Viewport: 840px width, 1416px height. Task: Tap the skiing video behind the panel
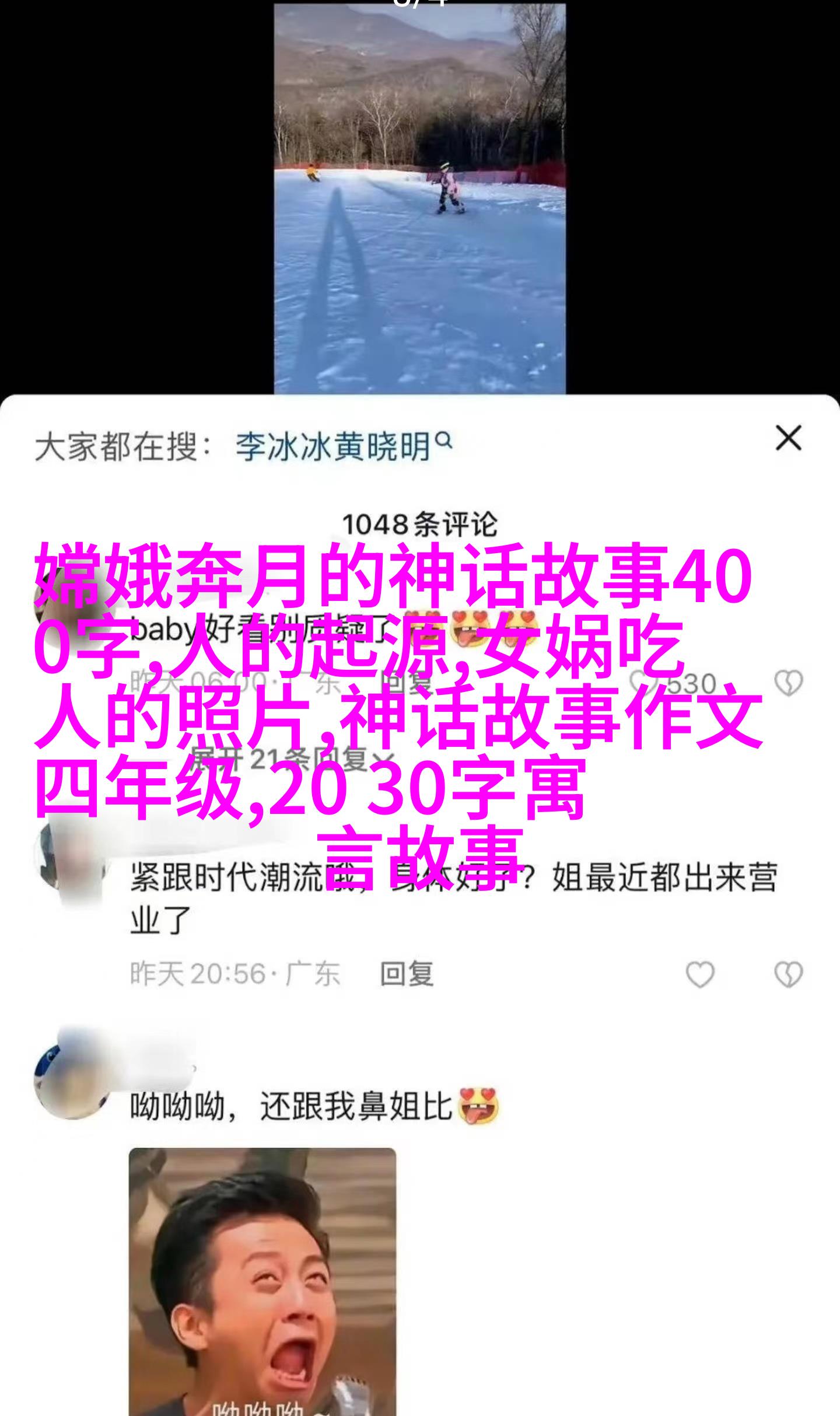419,198
